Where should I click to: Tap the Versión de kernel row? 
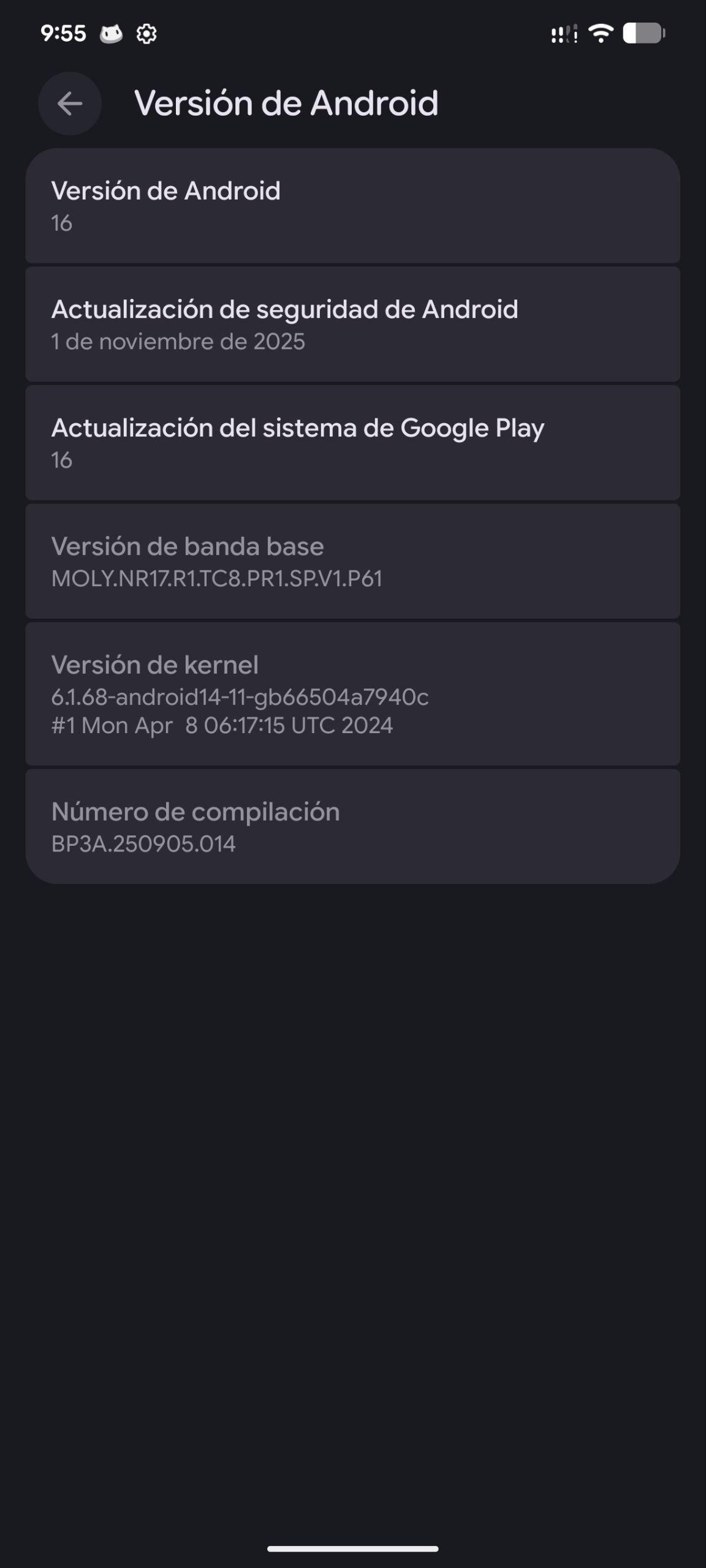[x=352, y=694]
